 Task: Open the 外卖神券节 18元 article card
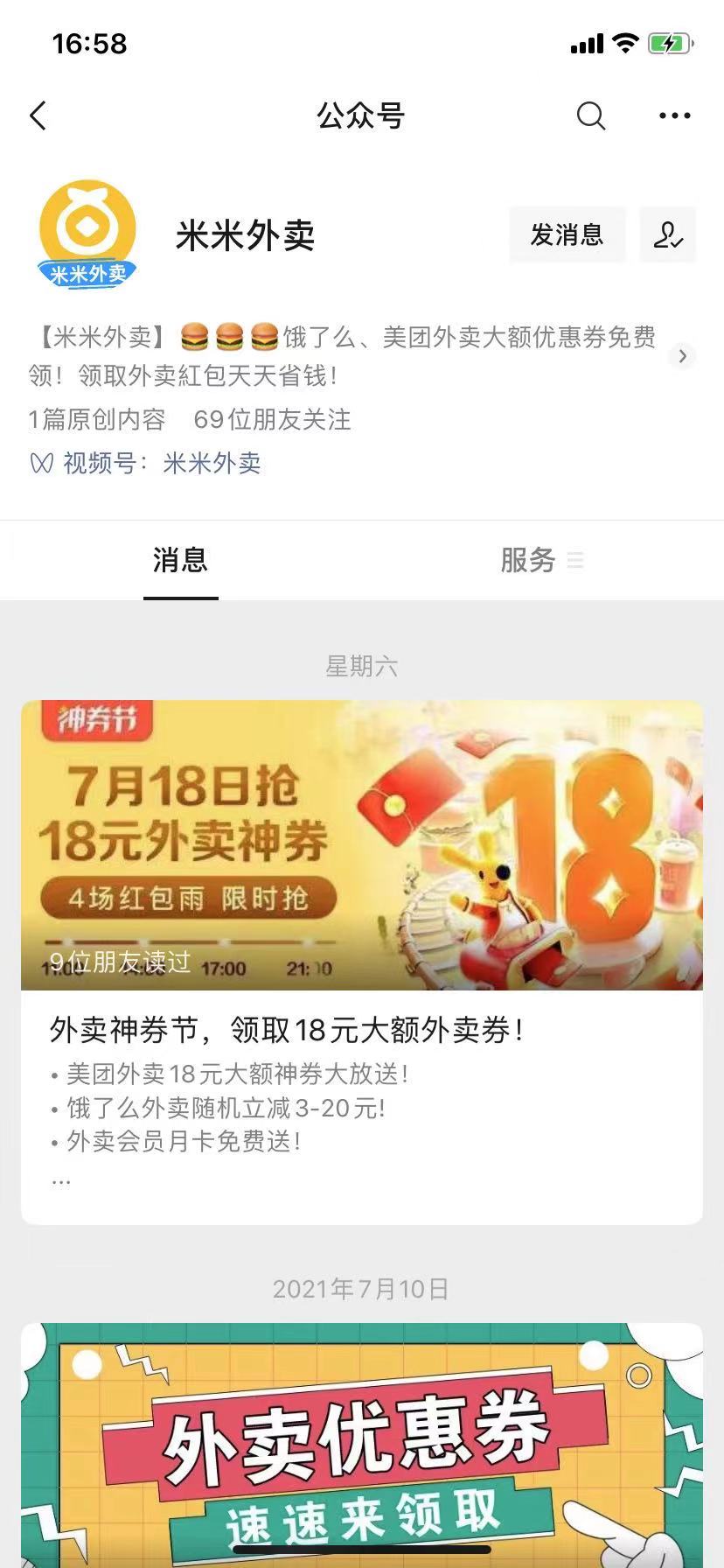click(x=362, y=961)
